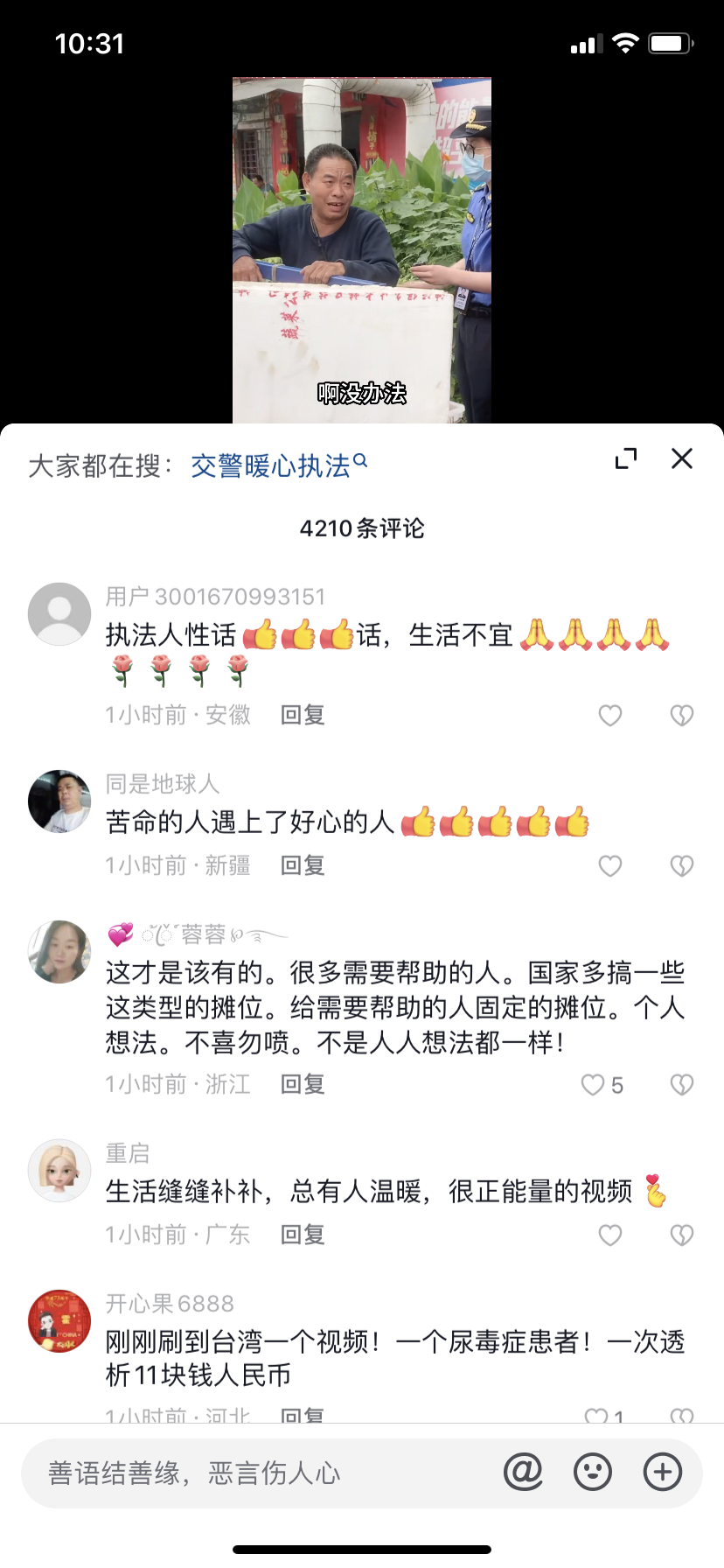Search the suggested term 交警暖心执法

tap(278, 465)
